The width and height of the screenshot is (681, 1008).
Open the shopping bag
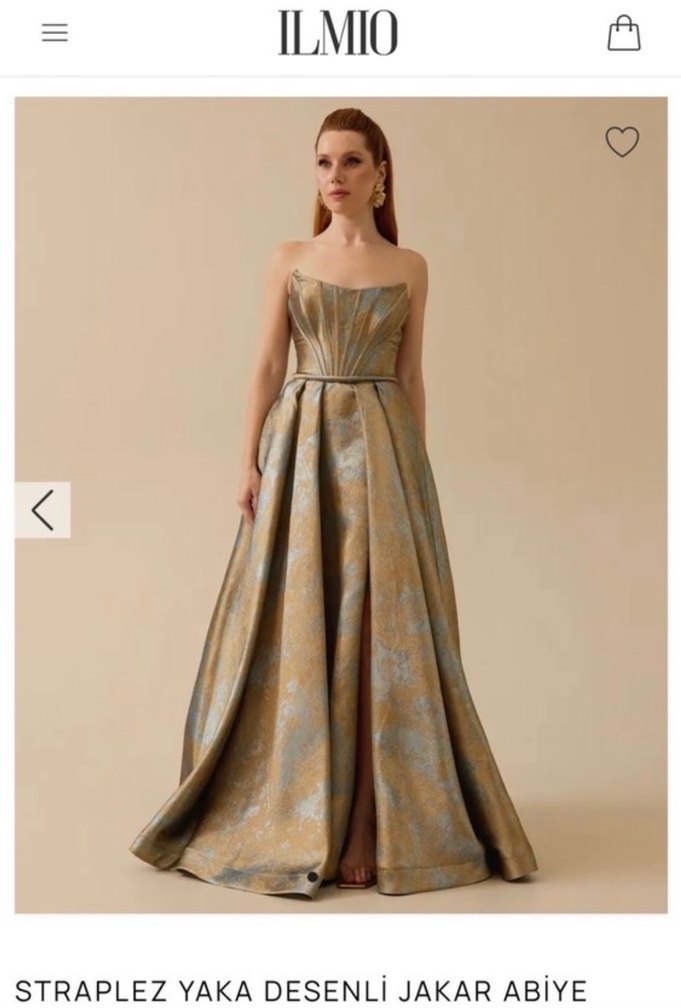[x=624, y=32]
